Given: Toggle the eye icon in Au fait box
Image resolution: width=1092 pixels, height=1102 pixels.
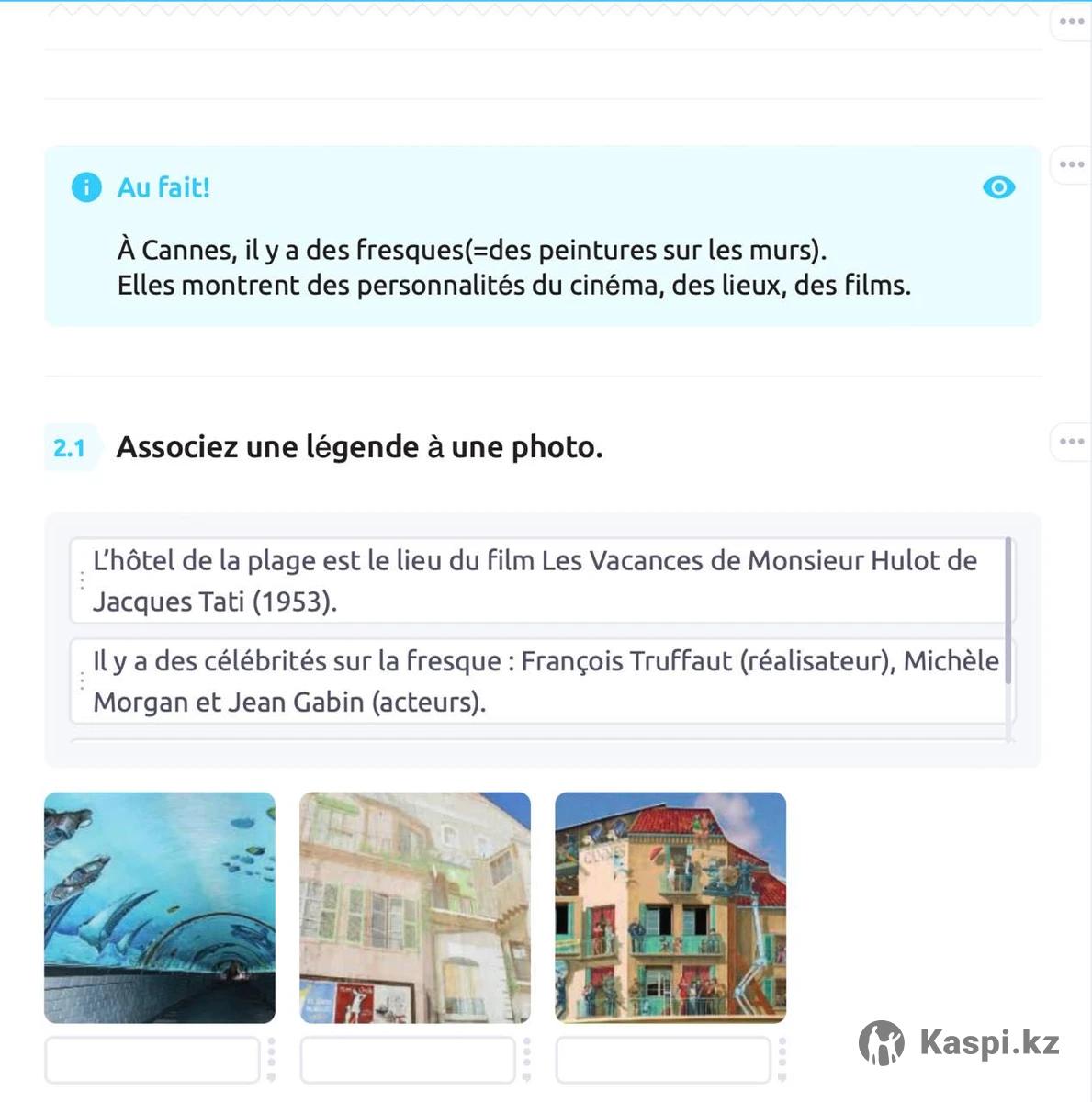Looking at the screenshot, I should click(998, 187).
